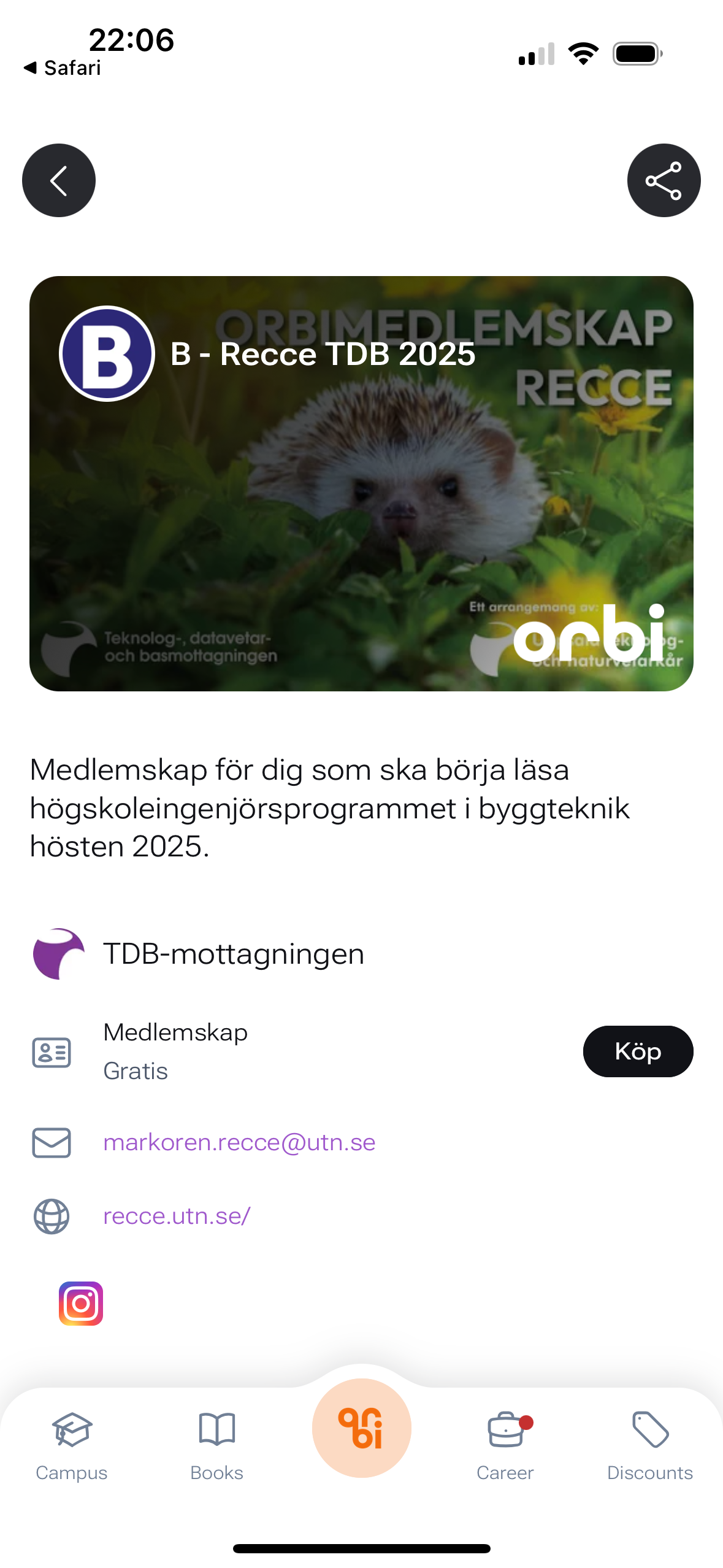The image size is (723, 1568).
Task: Open the Instagram profile icon
Action: tap(81, 1303)
